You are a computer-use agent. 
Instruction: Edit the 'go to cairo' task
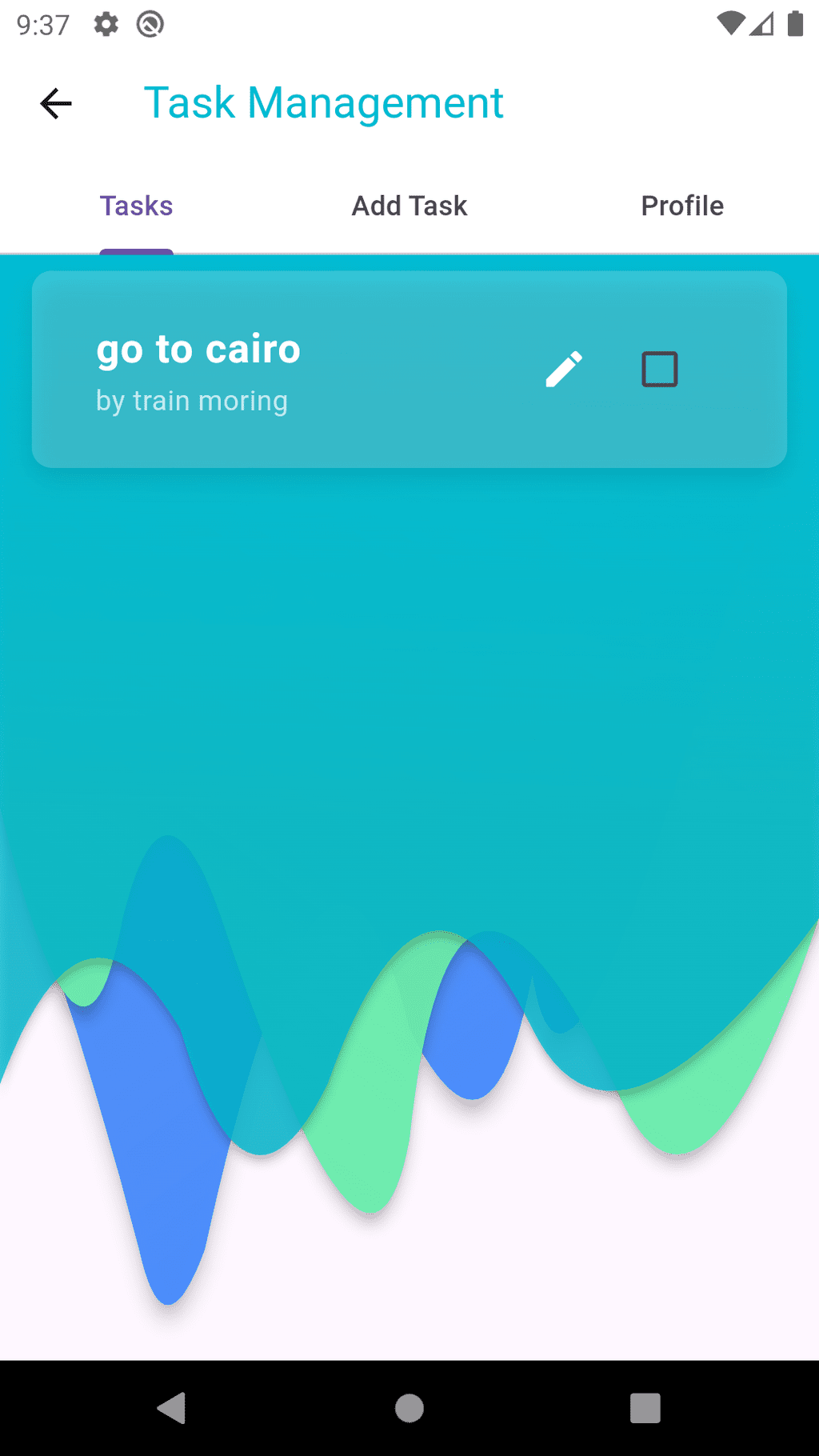click(564, 370)
